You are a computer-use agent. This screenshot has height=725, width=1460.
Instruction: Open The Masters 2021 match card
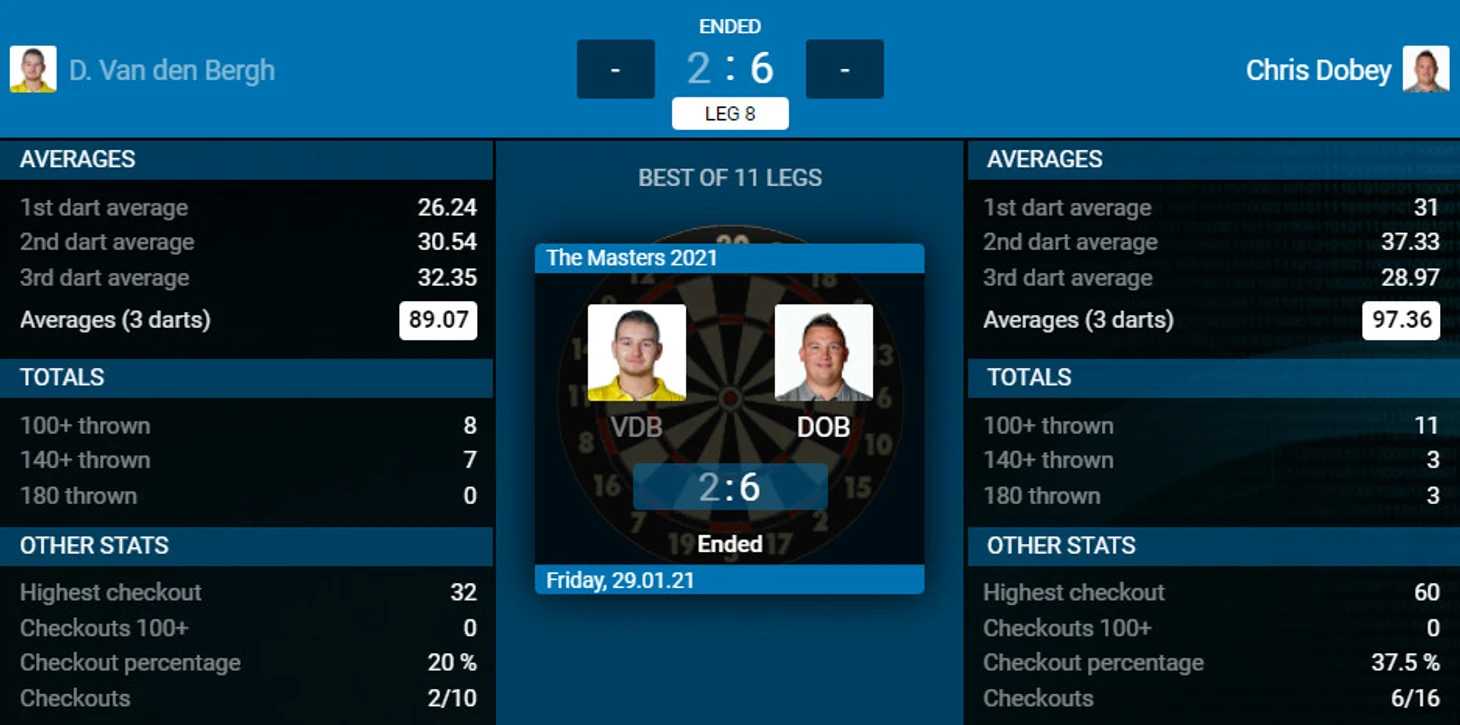pos(729,418)
